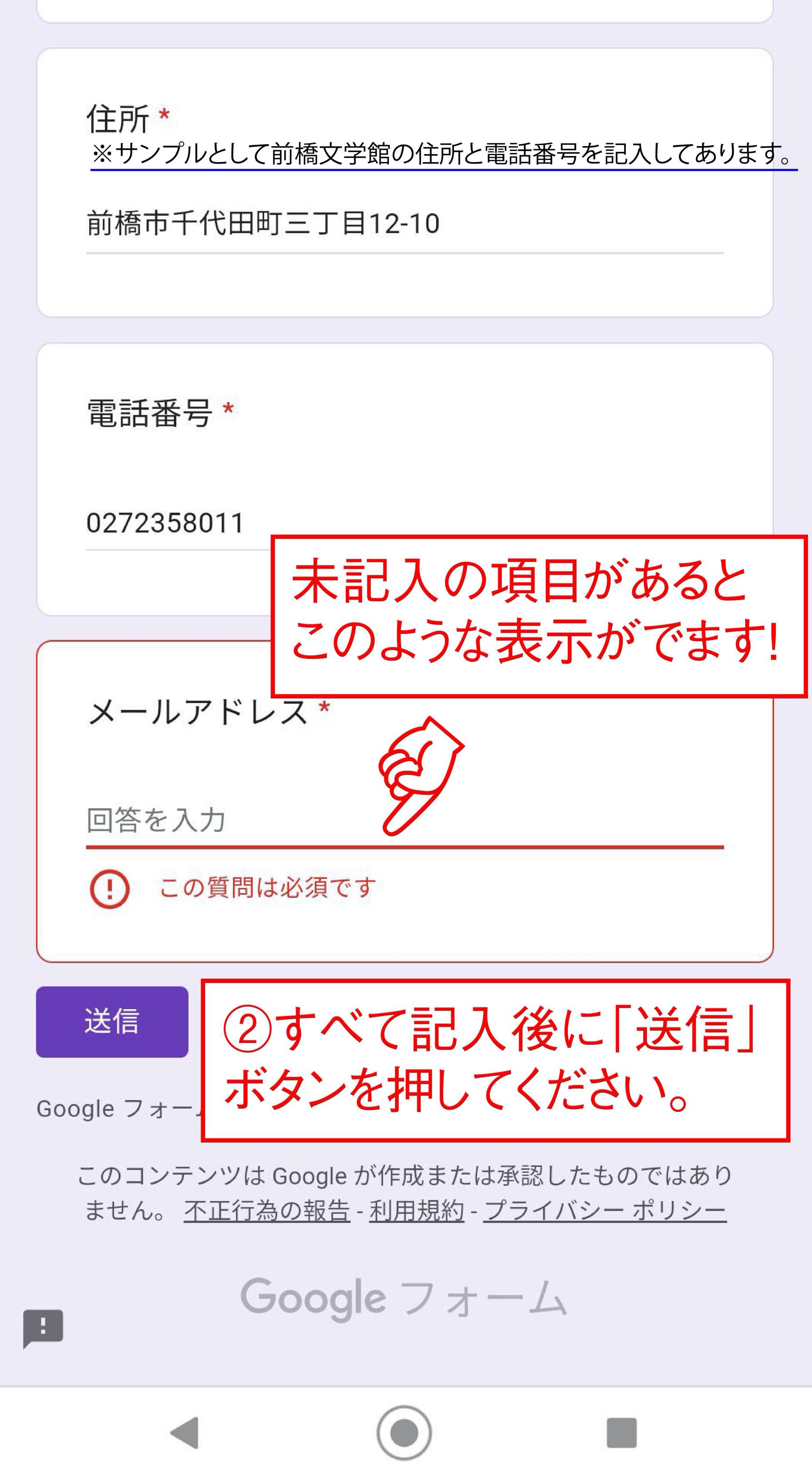Submit the form with 送信 button
Image resolution: width=812 pixels, height=1481 pixels.
[x=112, y=1021]
